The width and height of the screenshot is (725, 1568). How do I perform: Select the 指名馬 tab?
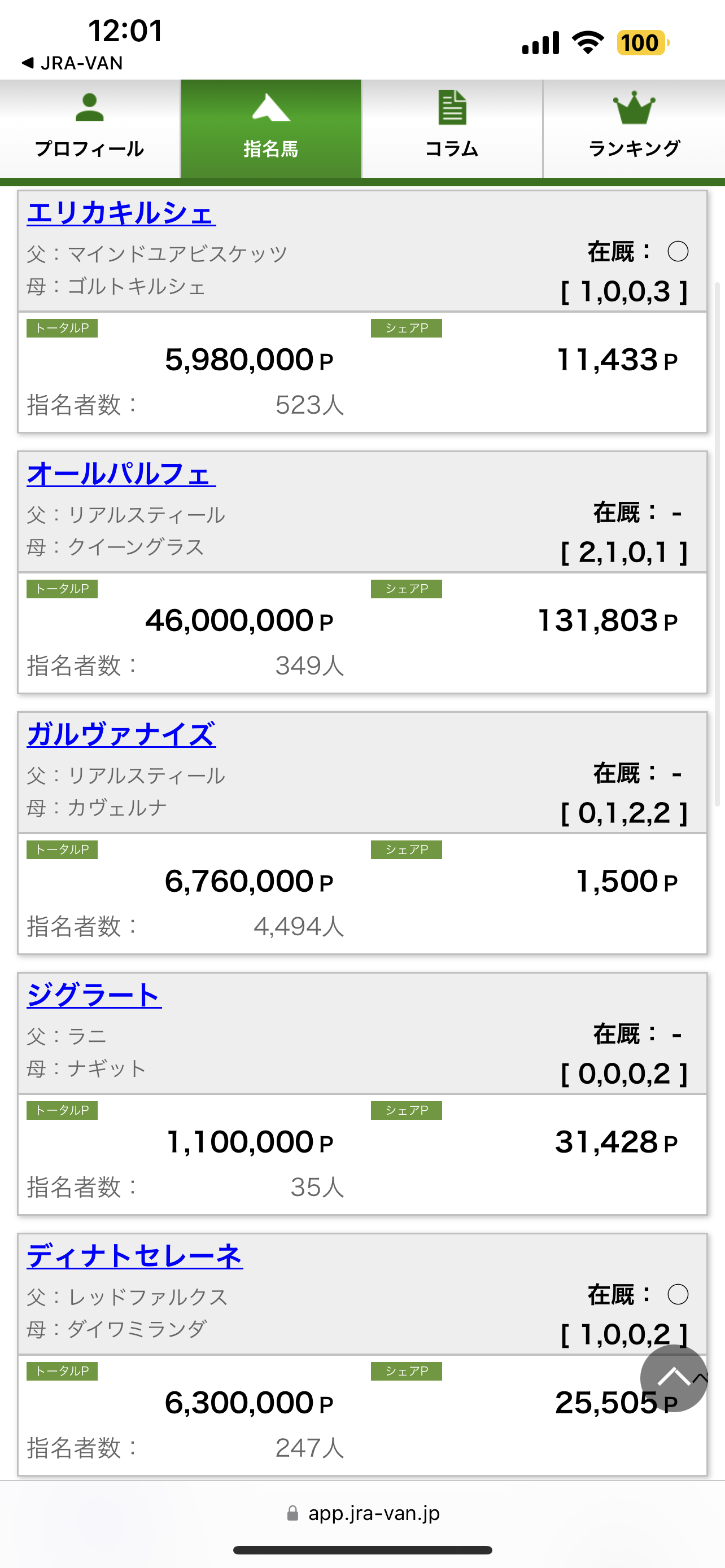pyautogui.click(x=271, y=129)
